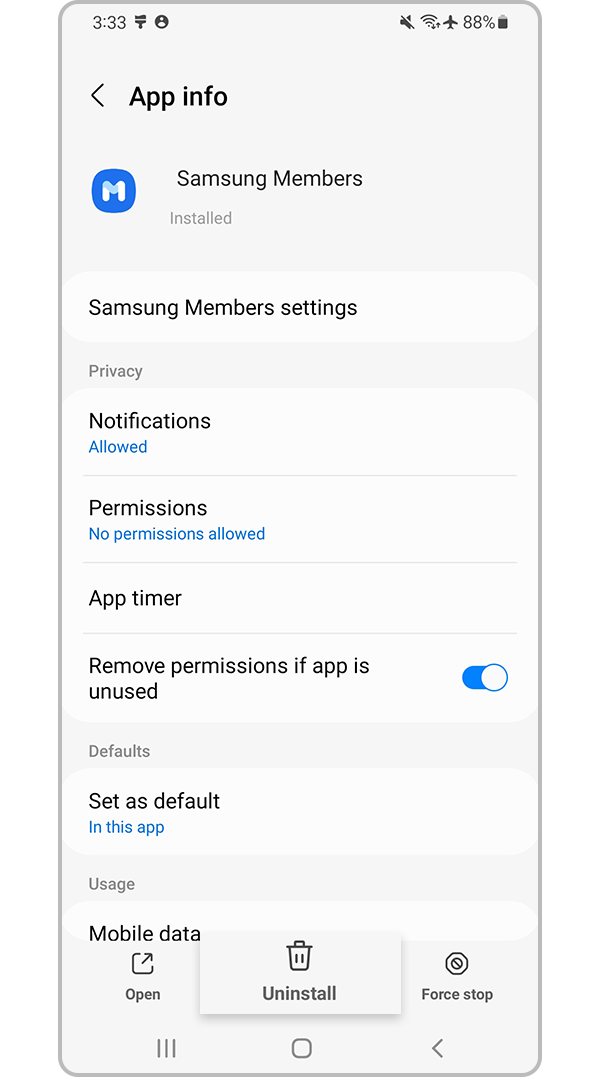Tap Open to launch Samsung Members
The image size is (600, 1077).
(142, 976)
